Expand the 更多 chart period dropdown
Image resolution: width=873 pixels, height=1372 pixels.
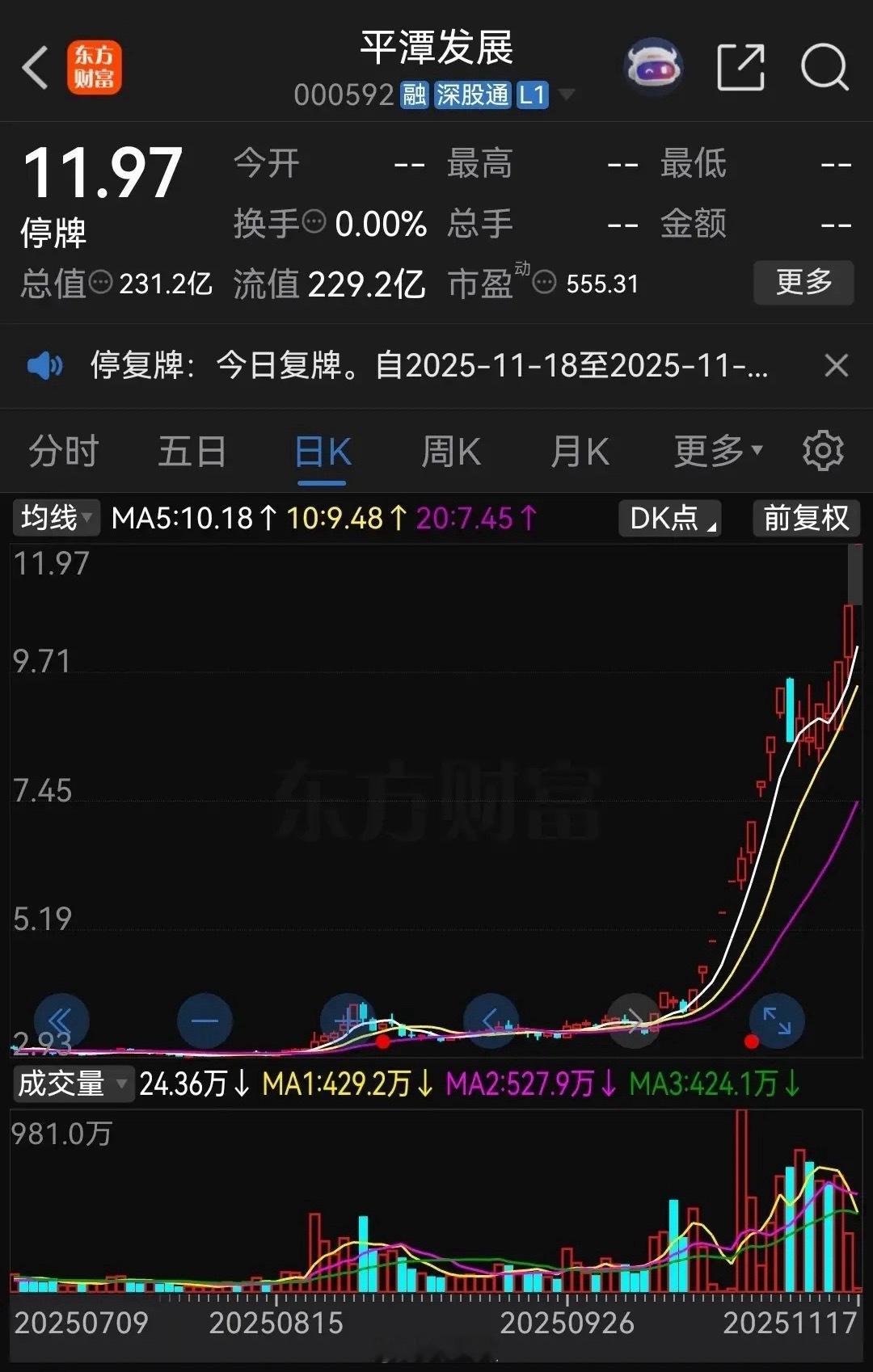tap(717, 451)
